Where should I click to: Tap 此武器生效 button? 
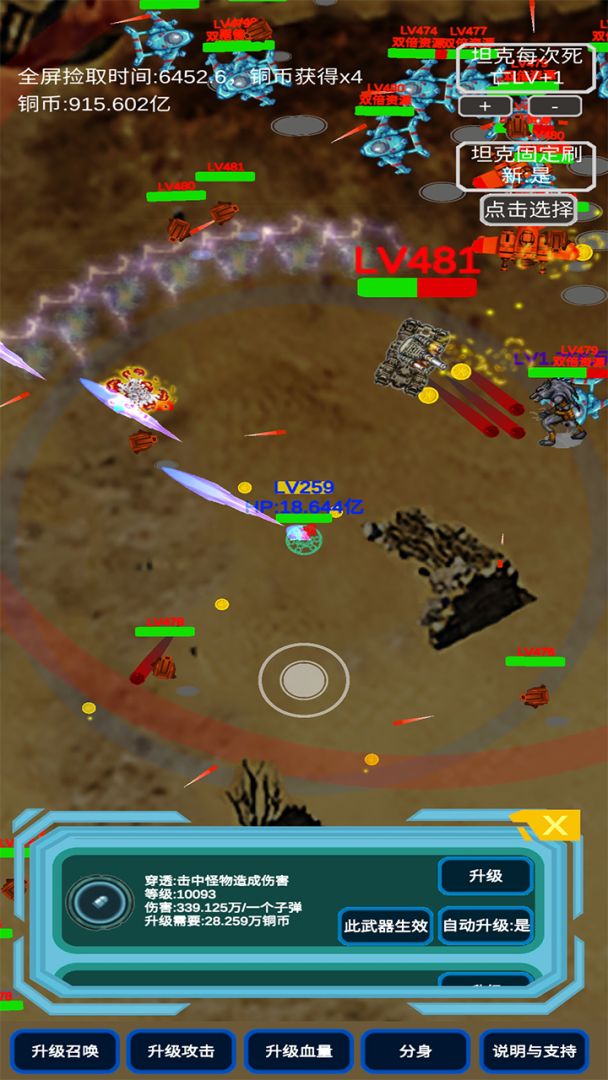385,925
